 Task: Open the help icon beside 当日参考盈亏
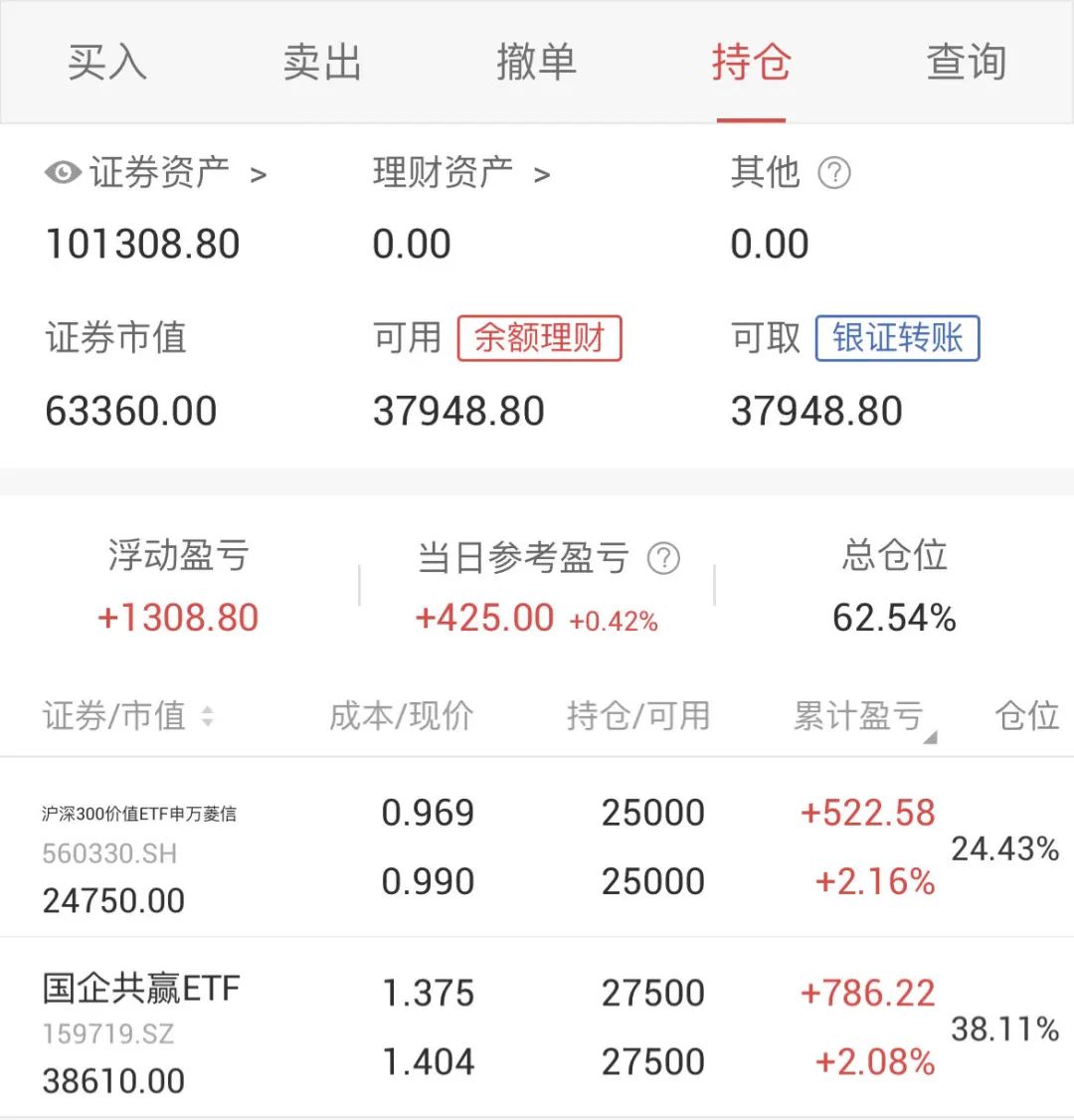coord(662,558)
